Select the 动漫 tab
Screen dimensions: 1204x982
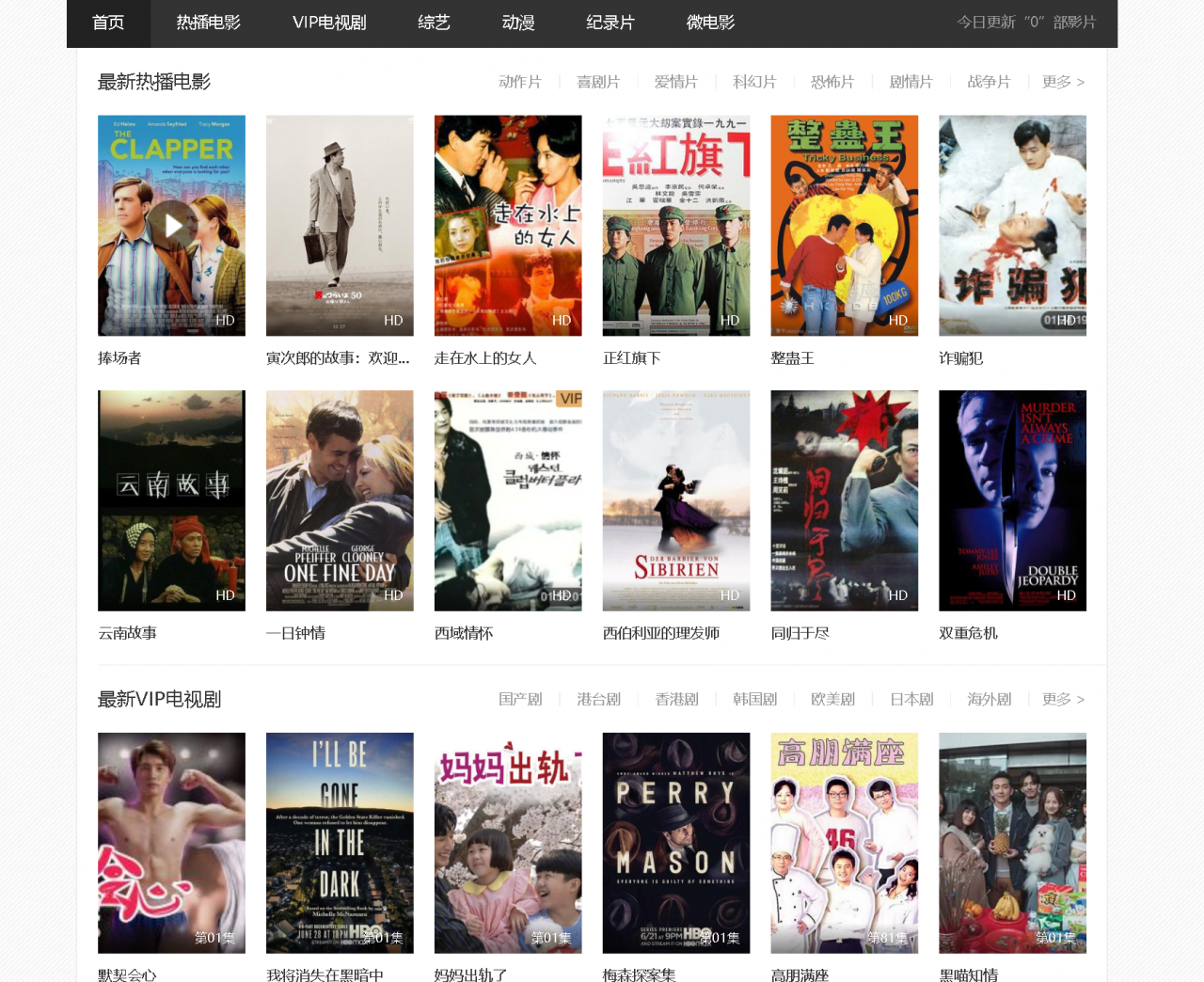pos(518,23)
